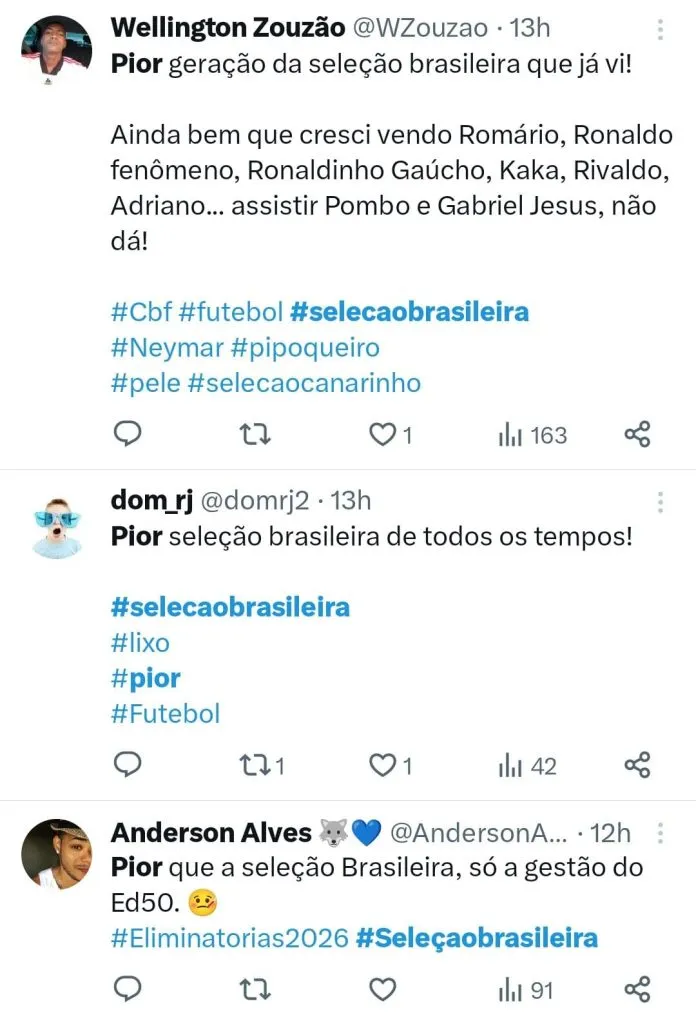
Task: Reply to Wellington Zouzão's tweet
Action: point(127,434)
